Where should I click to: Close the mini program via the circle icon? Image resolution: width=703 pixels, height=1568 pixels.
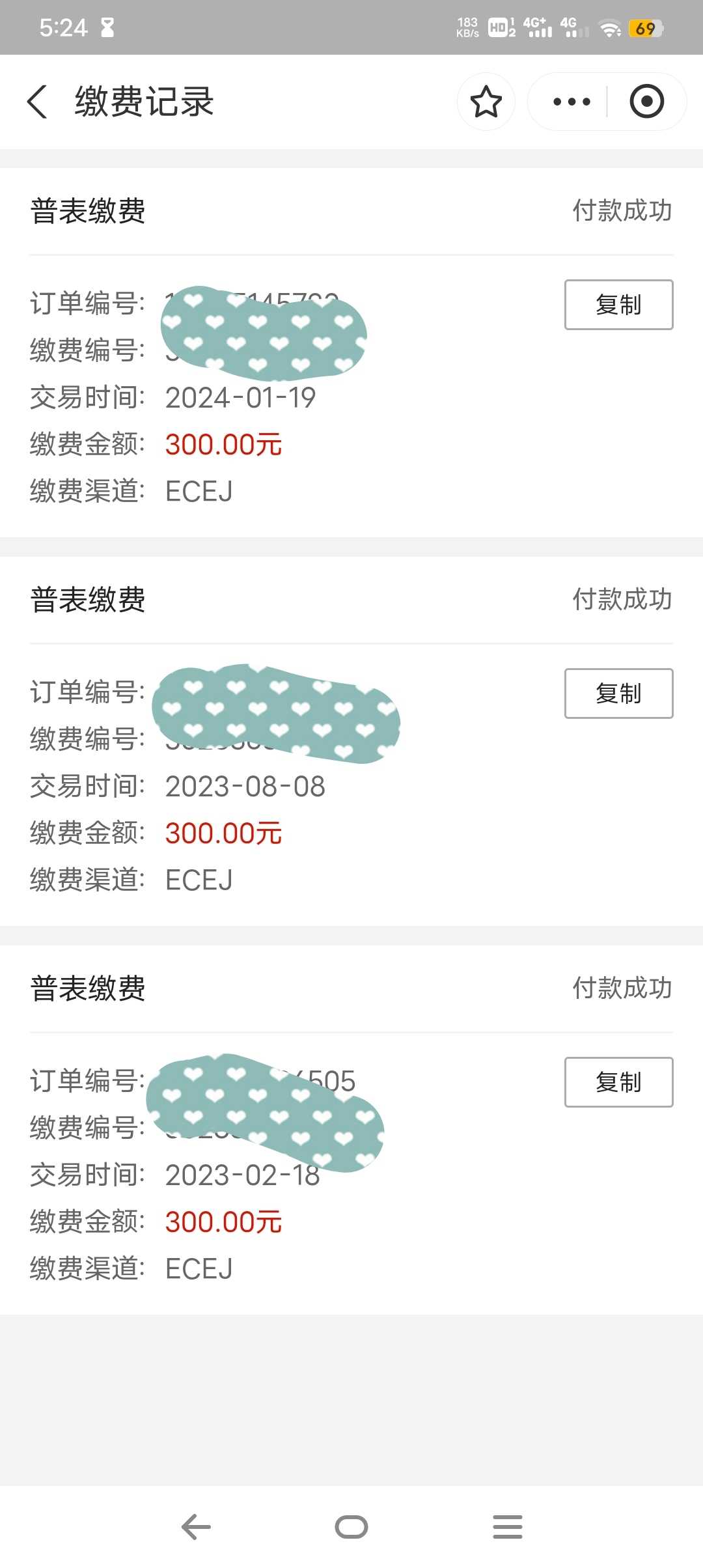coord(646,102)
